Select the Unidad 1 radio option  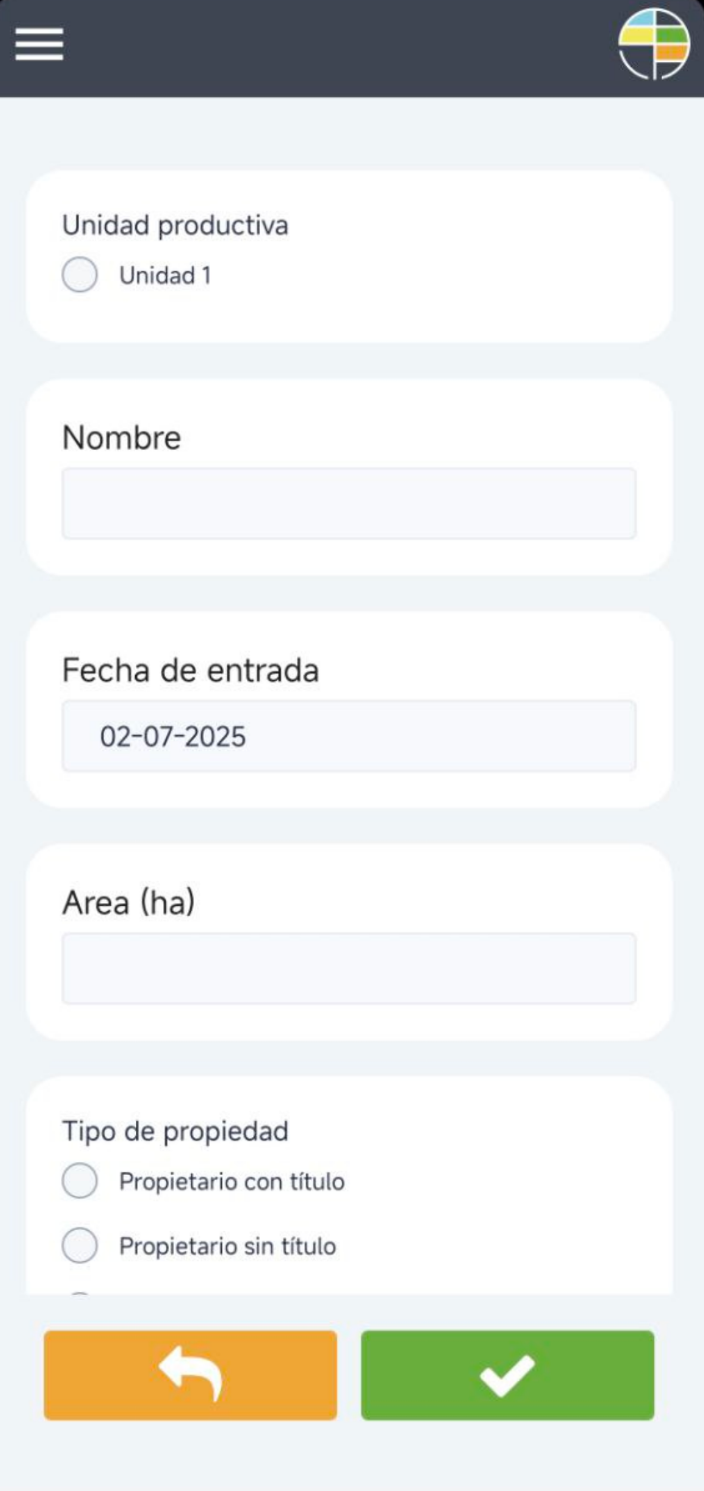[80, 275]
